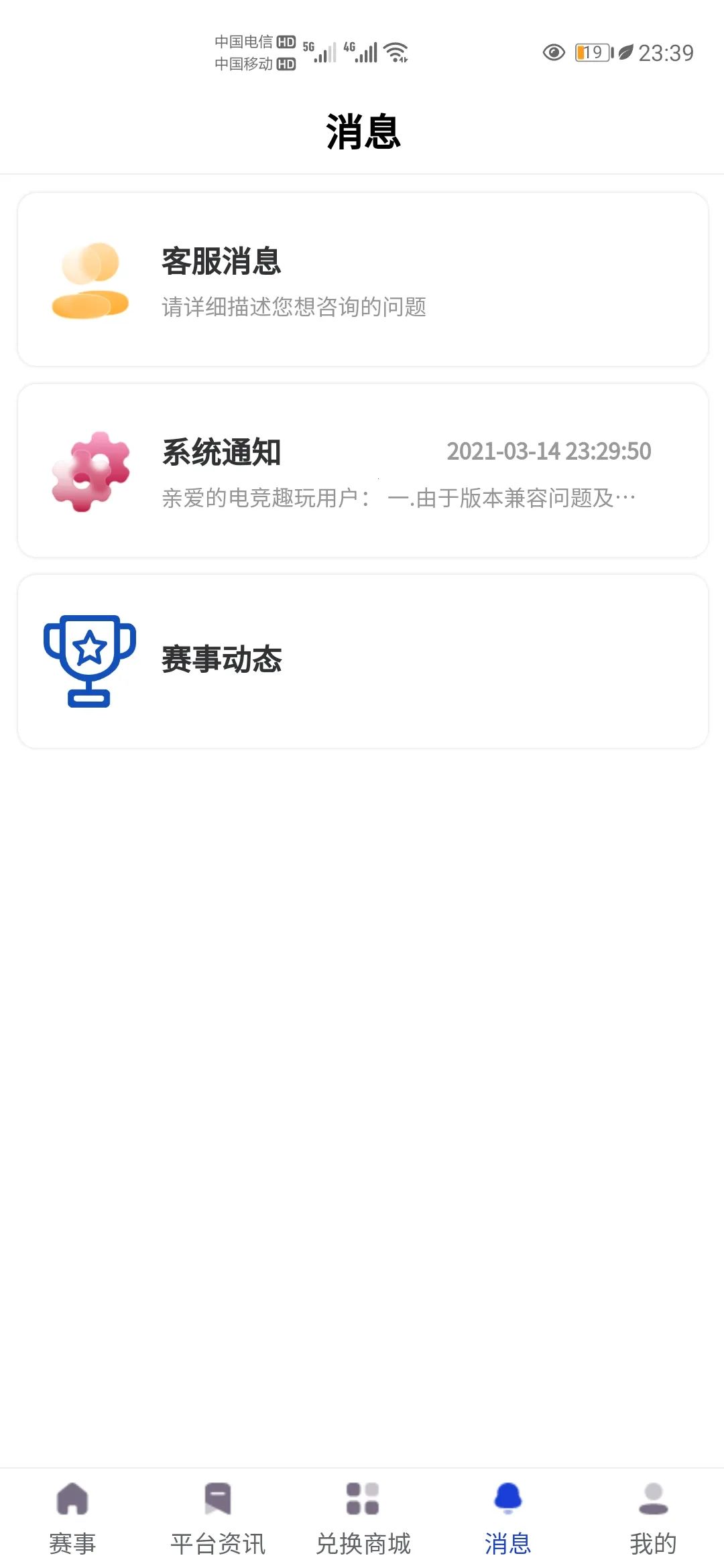Tap the 请详细描述您想咨询的问题 hint text
This screenshot has width=724, height=1568.
[x=296, y=307]
